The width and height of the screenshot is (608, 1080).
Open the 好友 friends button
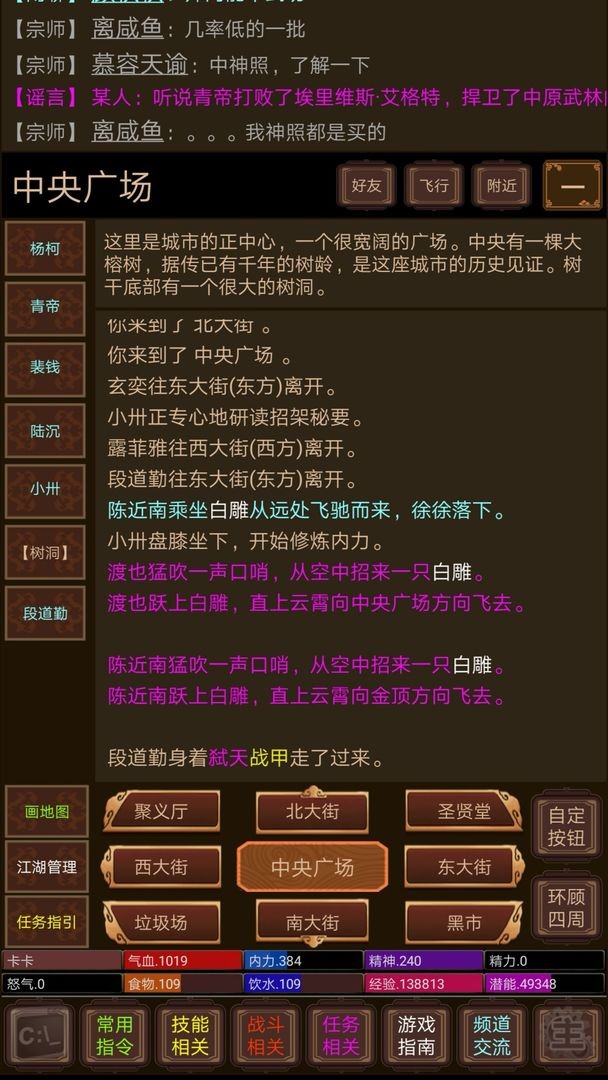(x=367, y=186)
